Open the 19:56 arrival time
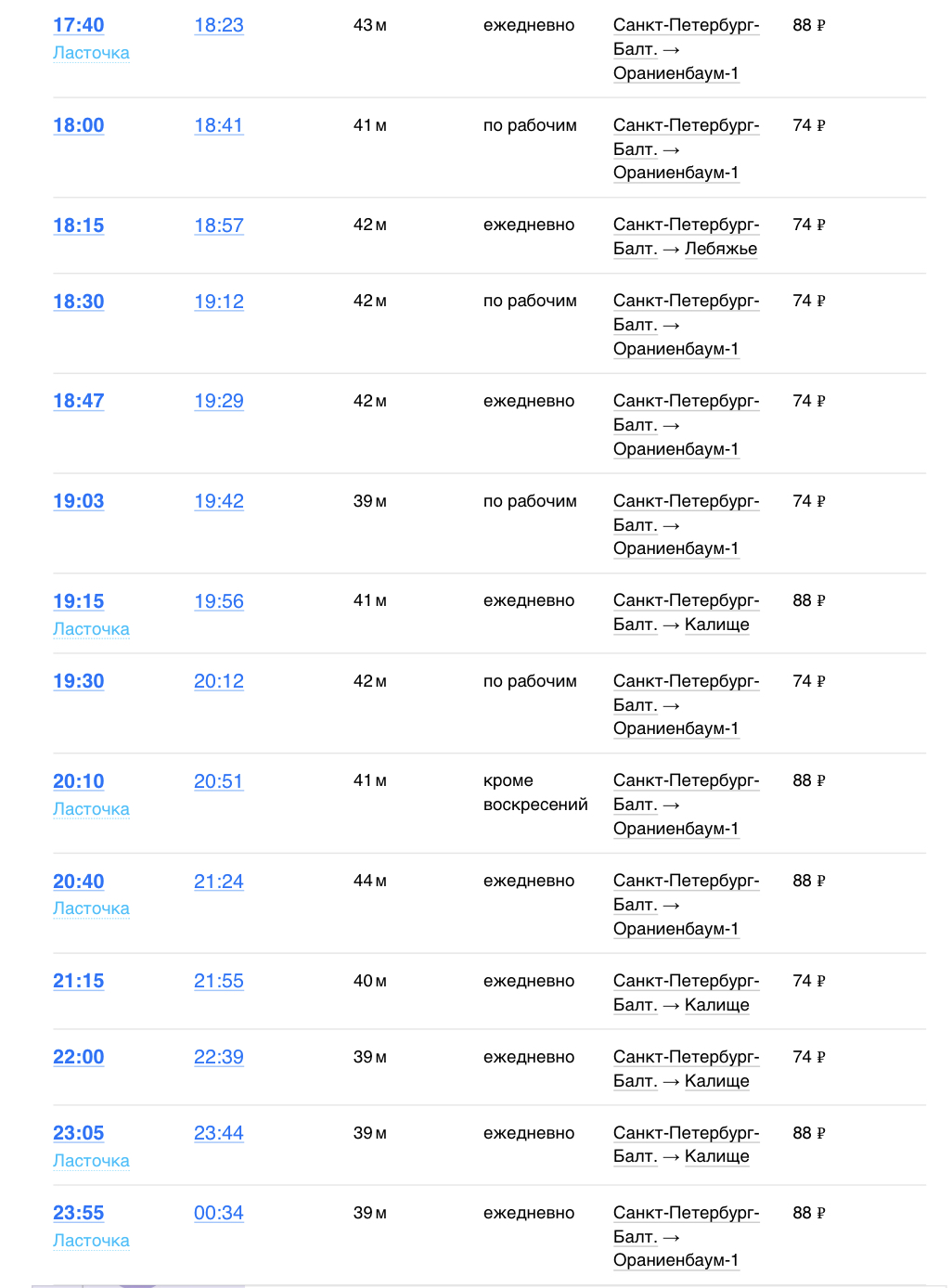 (218, 602)
